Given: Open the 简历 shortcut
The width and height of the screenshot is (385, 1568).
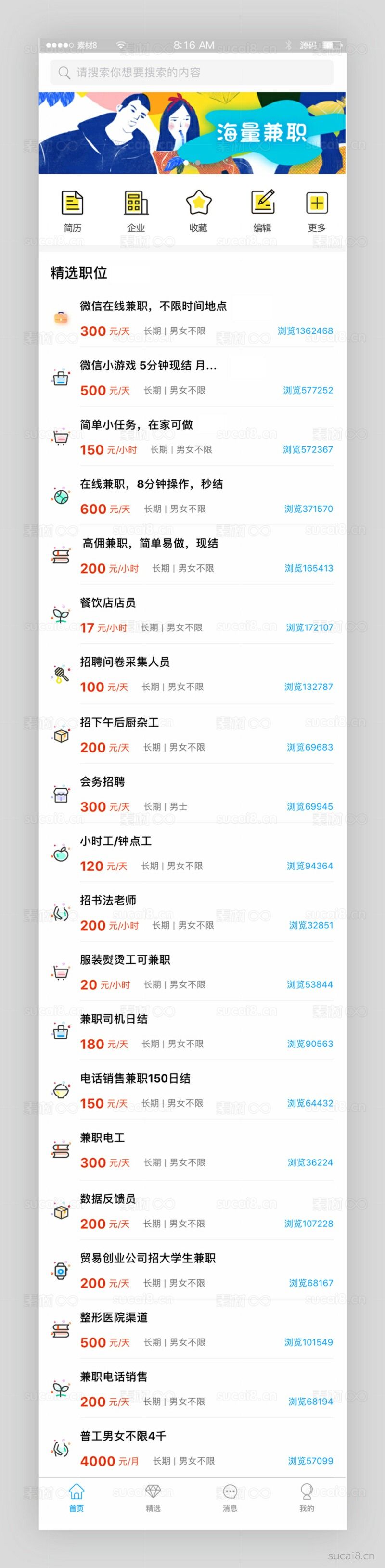Looking at the screenshot, I should [x=73, y=211].
